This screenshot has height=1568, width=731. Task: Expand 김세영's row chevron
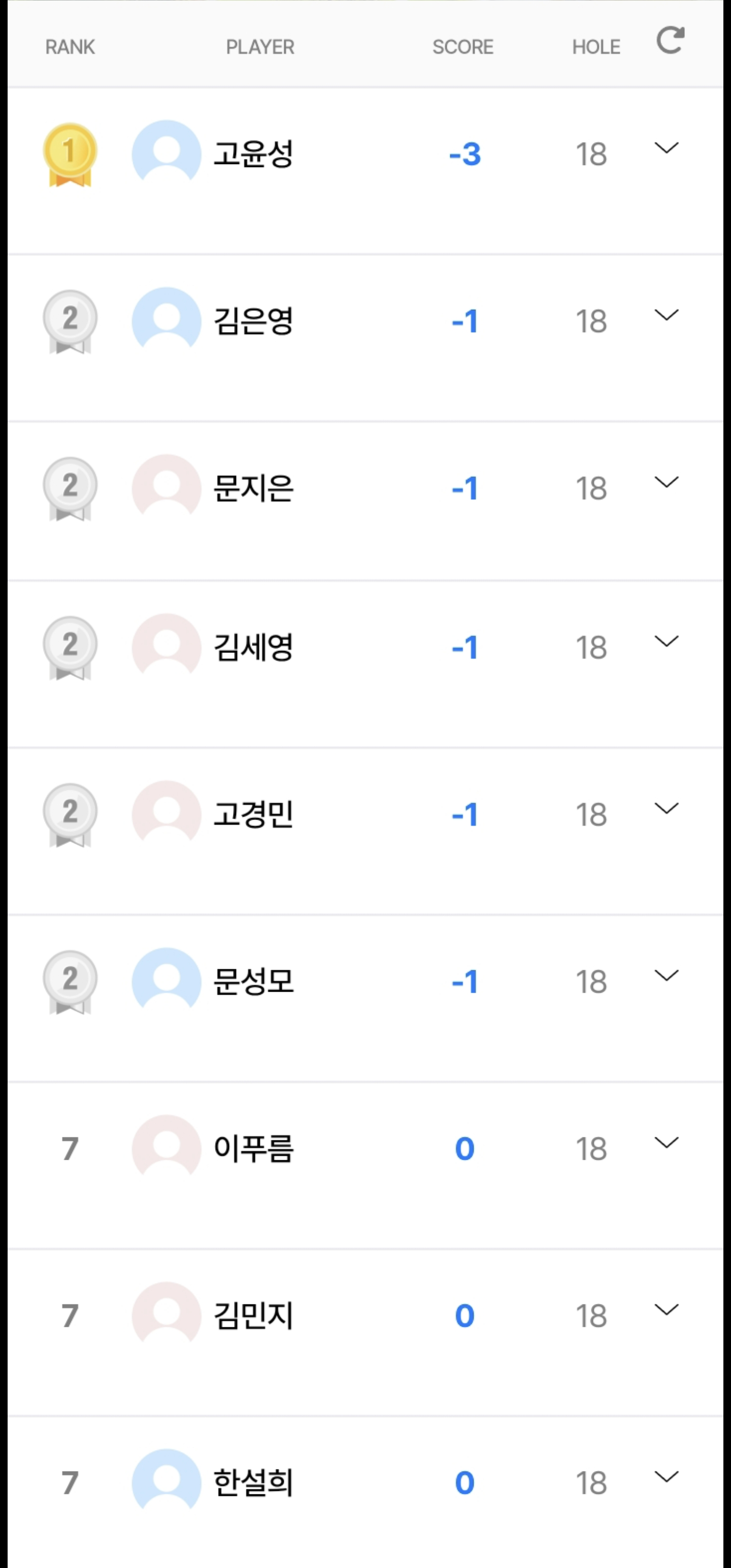pos(667,641)
